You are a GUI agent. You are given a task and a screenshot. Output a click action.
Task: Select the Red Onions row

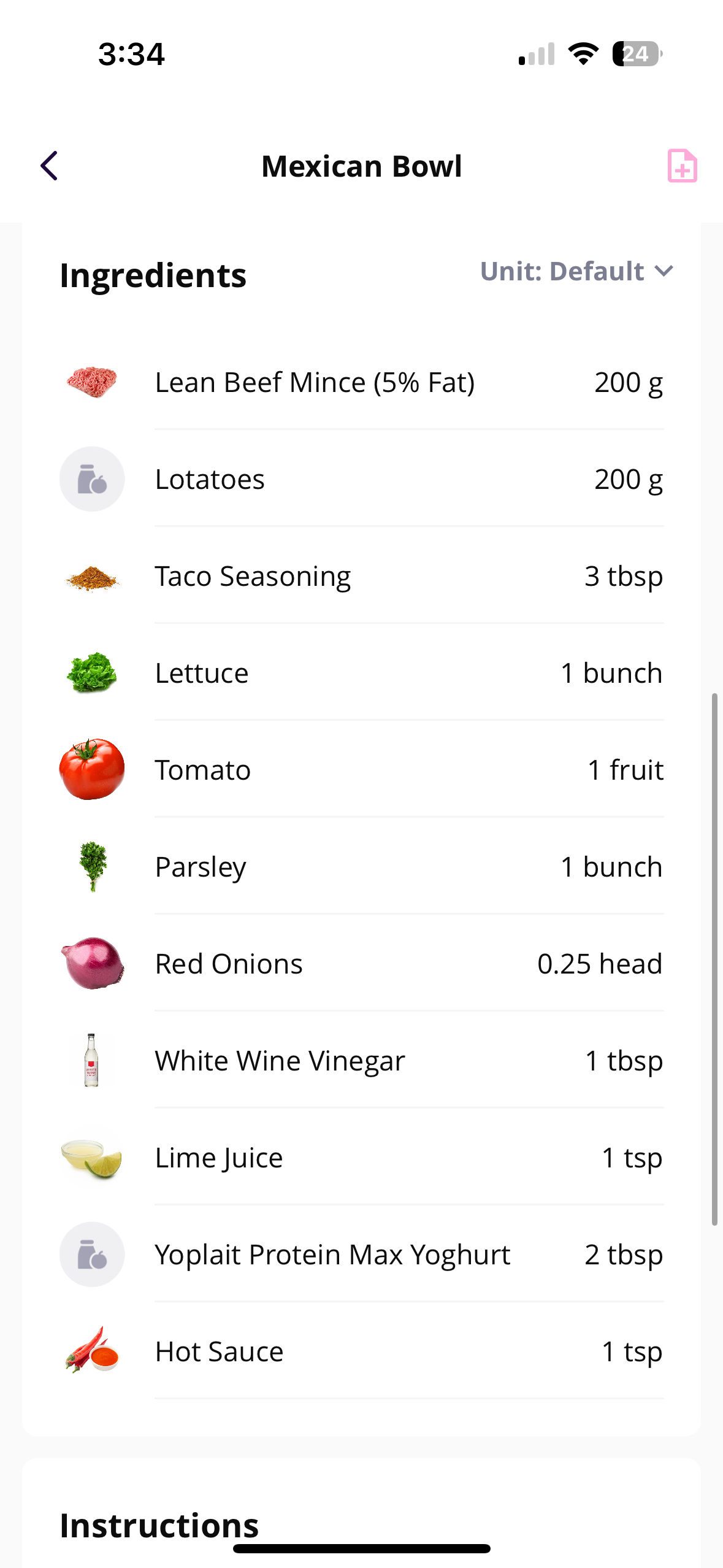click(361, 964)
